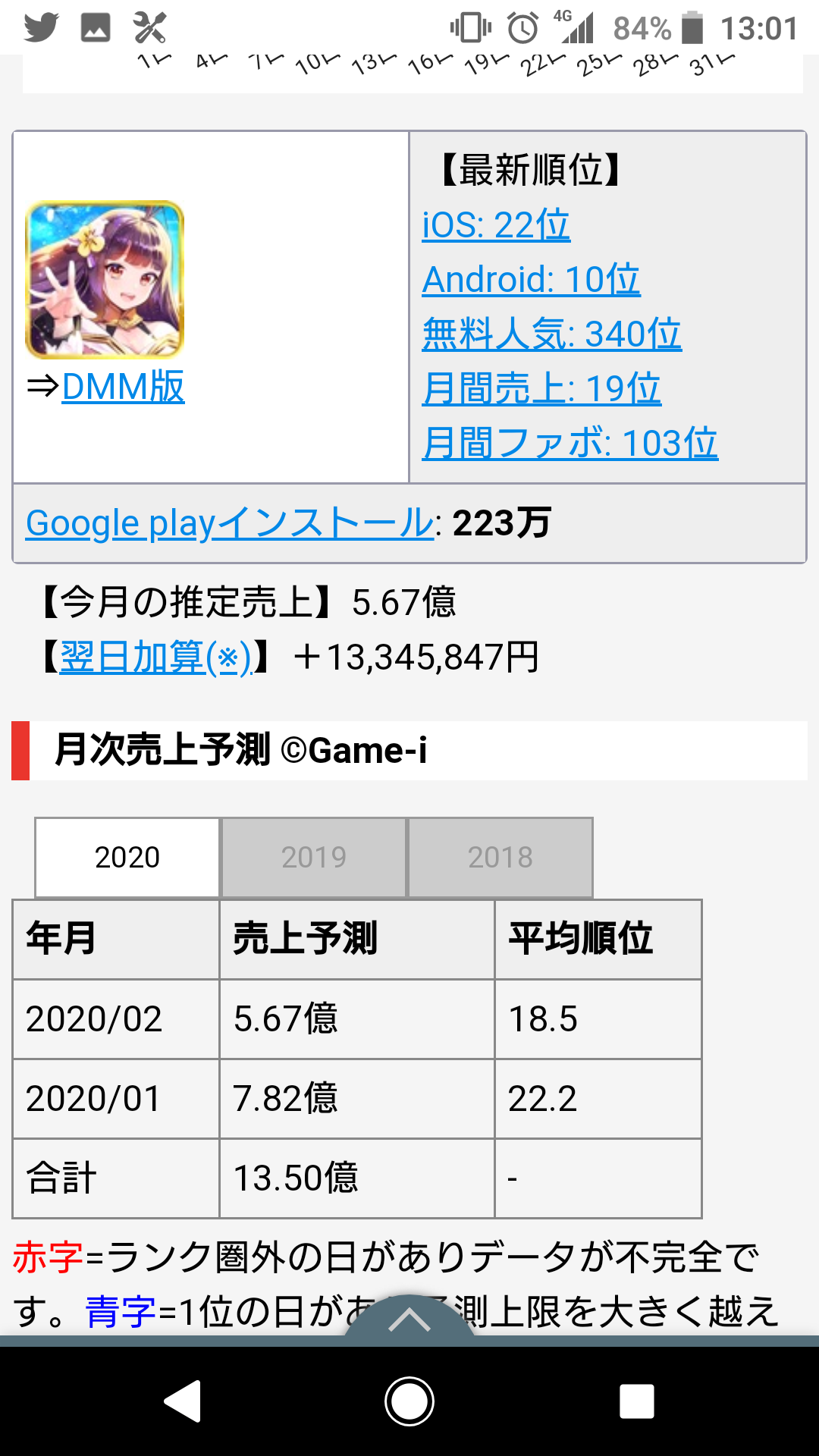Tap the upward chevron at the bottom

409,1321
